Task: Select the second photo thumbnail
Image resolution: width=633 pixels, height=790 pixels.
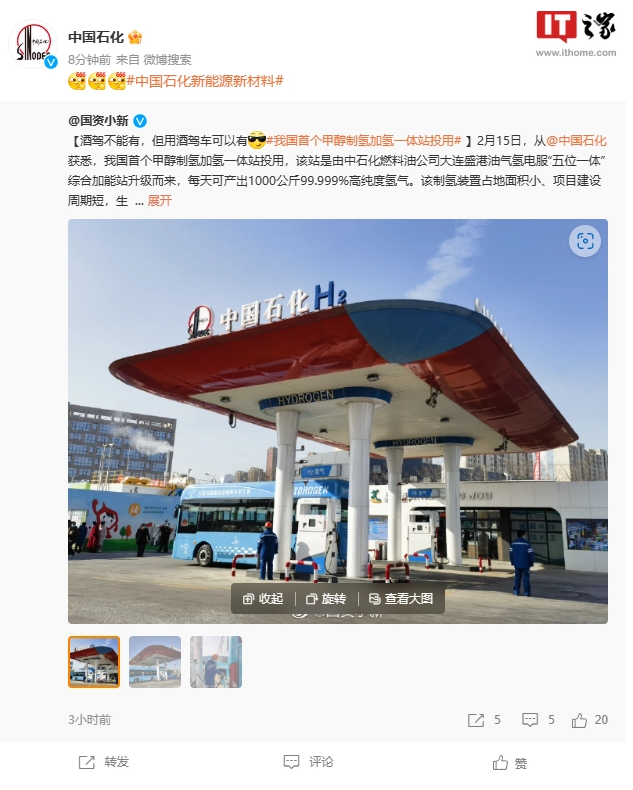Action: (x=155, y=662)
